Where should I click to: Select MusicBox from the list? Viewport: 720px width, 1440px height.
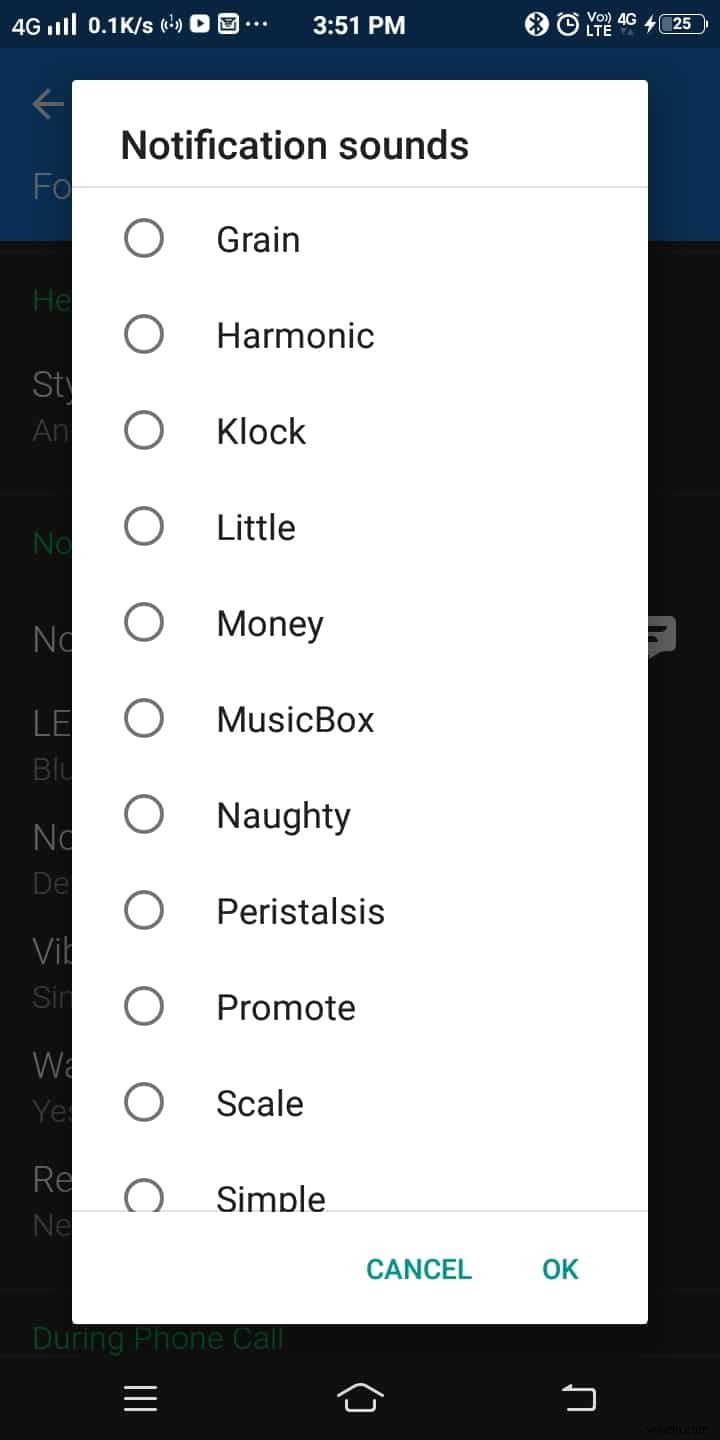(x=144, y=718)
